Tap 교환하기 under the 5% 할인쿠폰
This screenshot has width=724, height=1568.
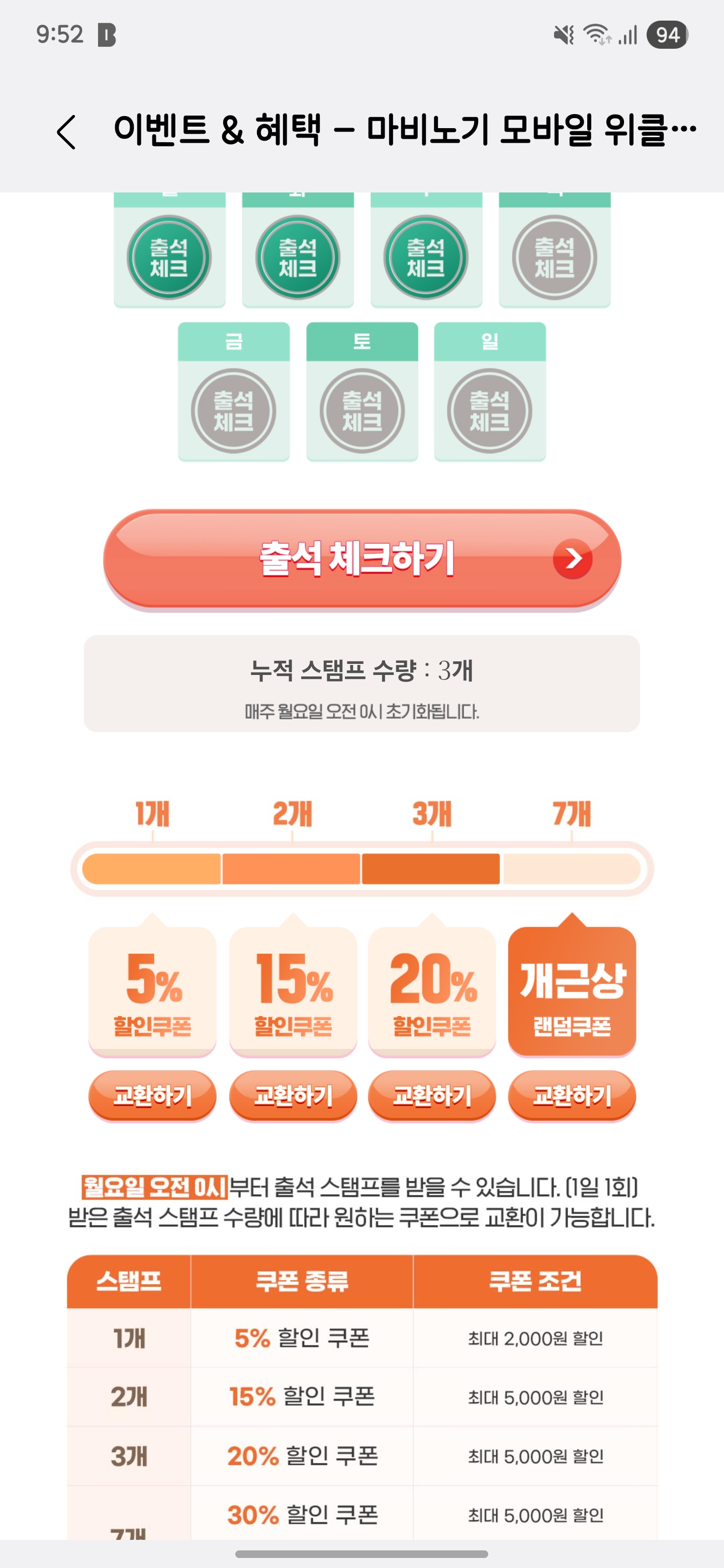click(x=152, y=1095)
